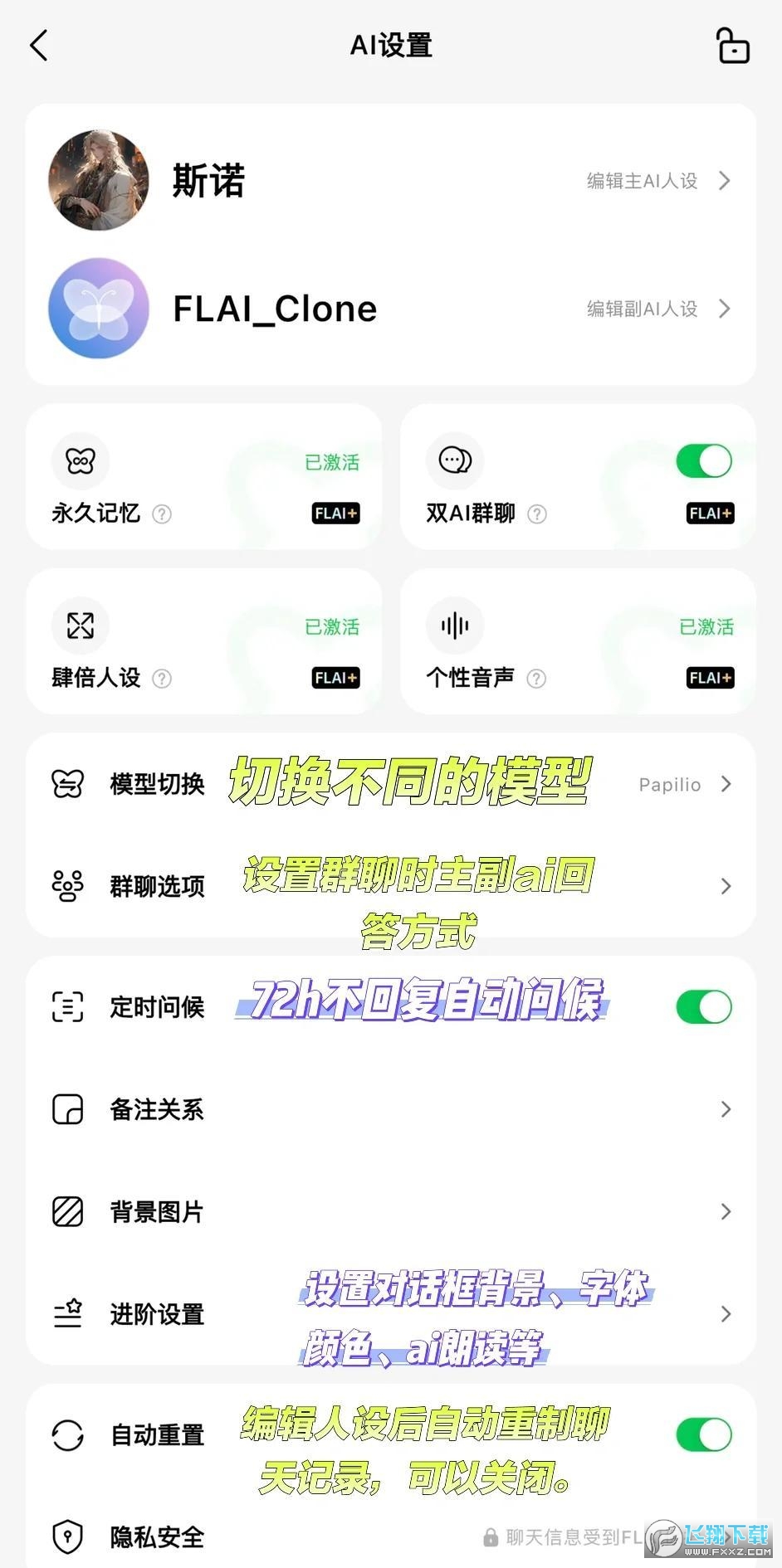Open 进阶设置 row
This screenshot has height=1568, width=782.
click(390, 1314)
